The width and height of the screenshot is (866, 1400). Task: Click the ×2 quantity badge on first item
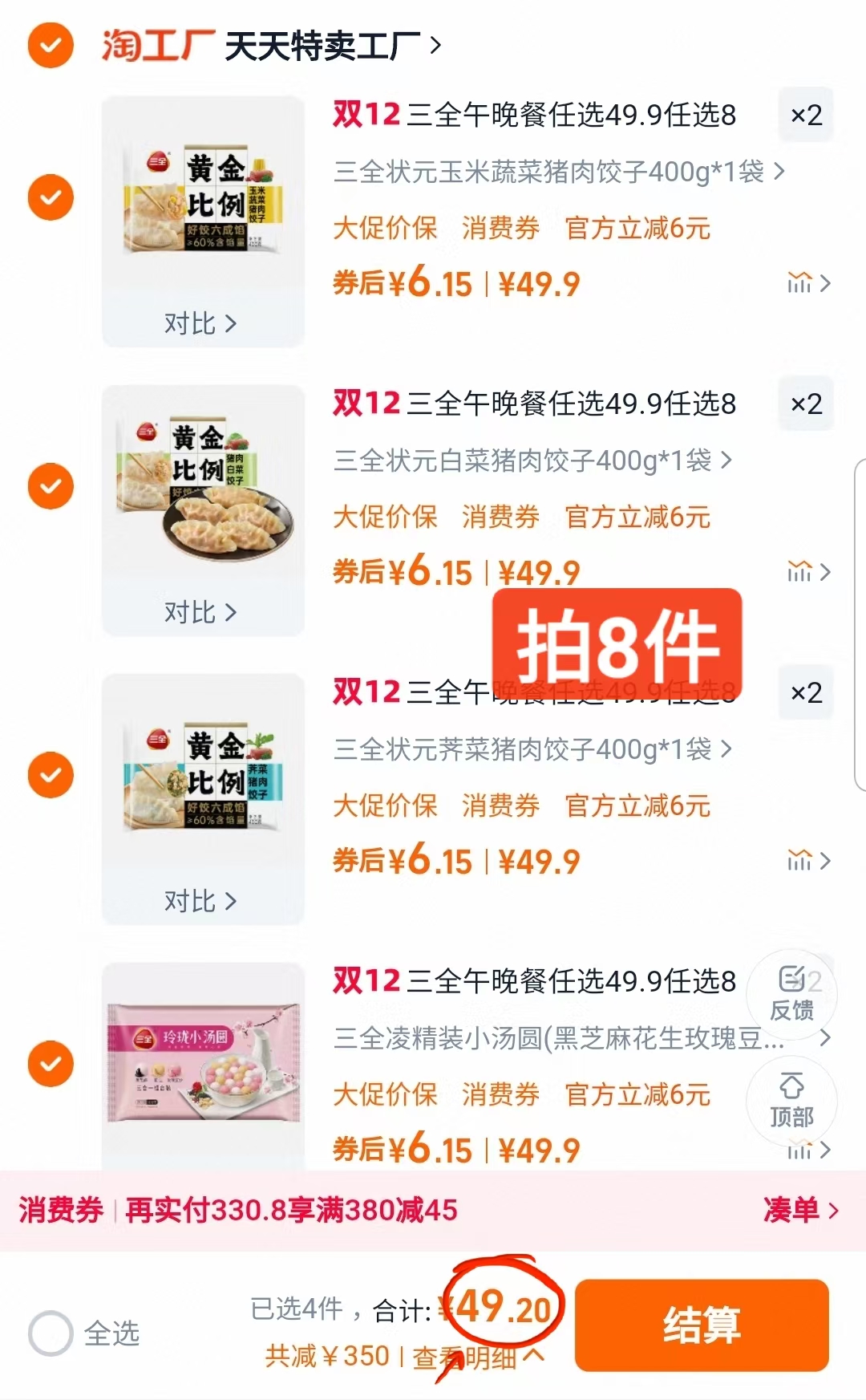806,116
